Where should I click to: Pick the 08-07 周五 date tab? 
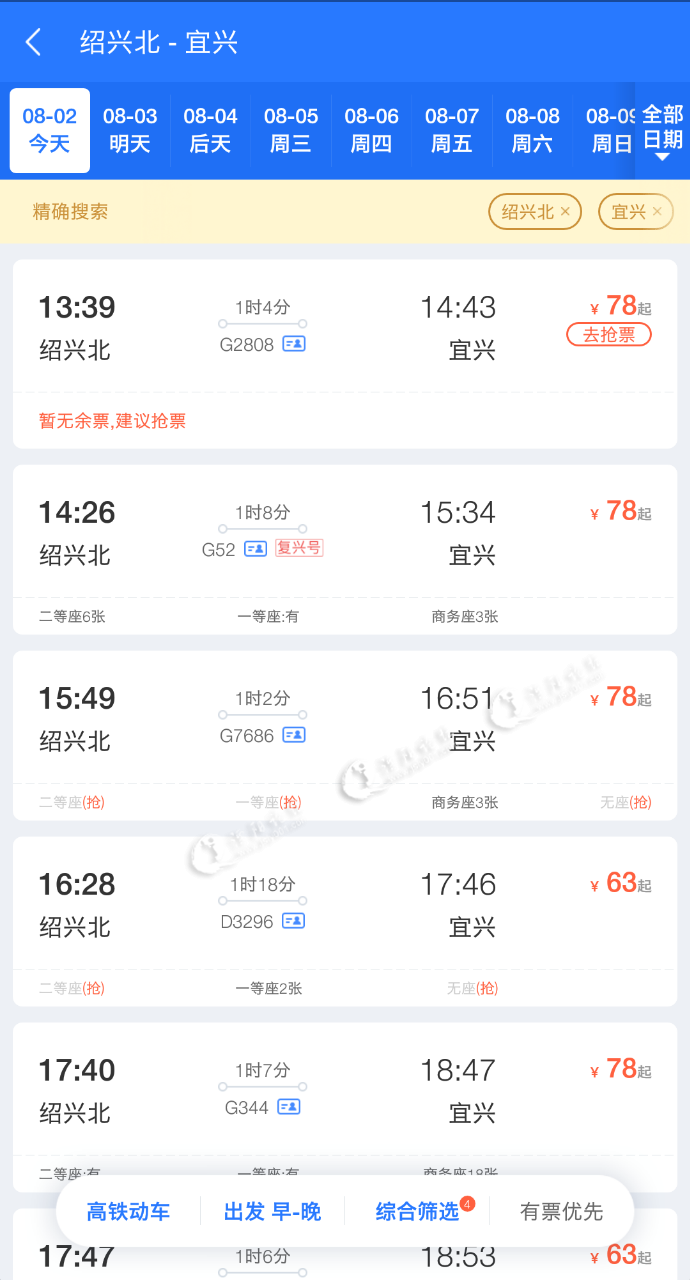coord(452,131)
